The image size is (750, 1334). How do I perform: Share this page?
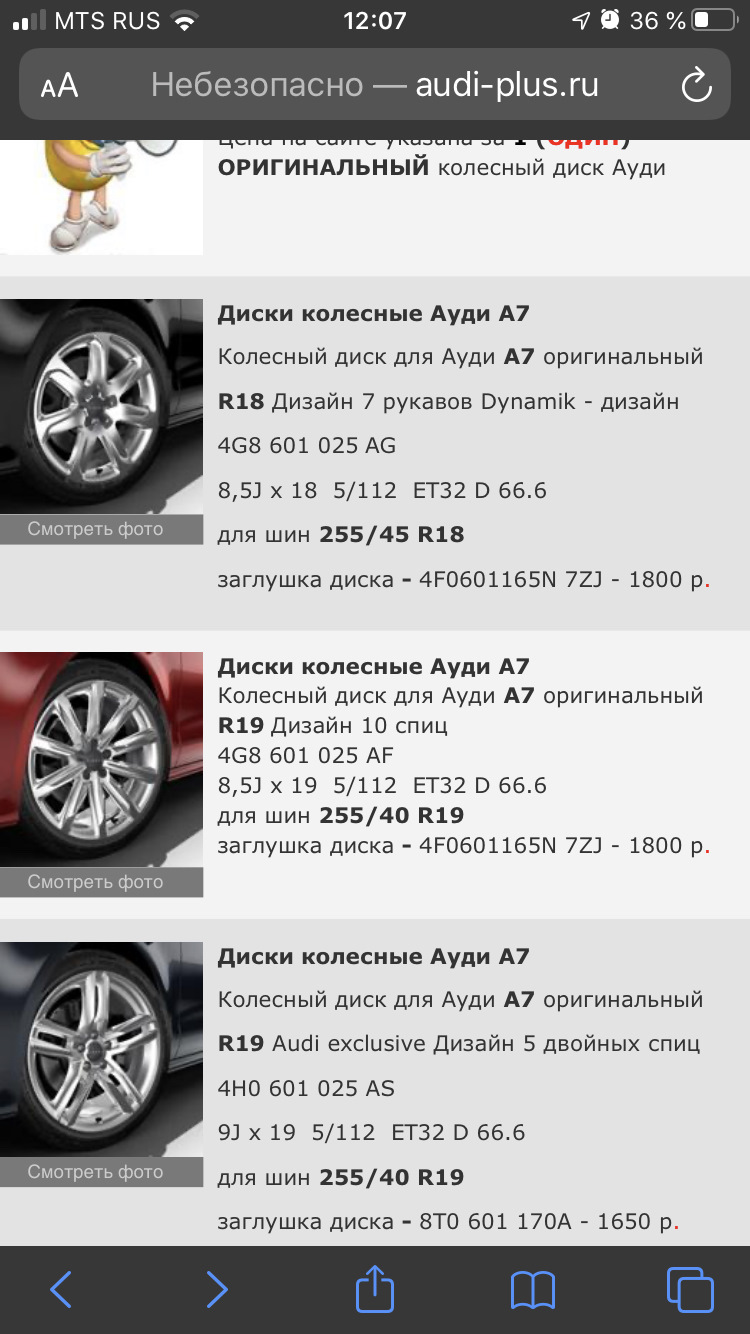pyautogui.click(x=375, y=1287)
